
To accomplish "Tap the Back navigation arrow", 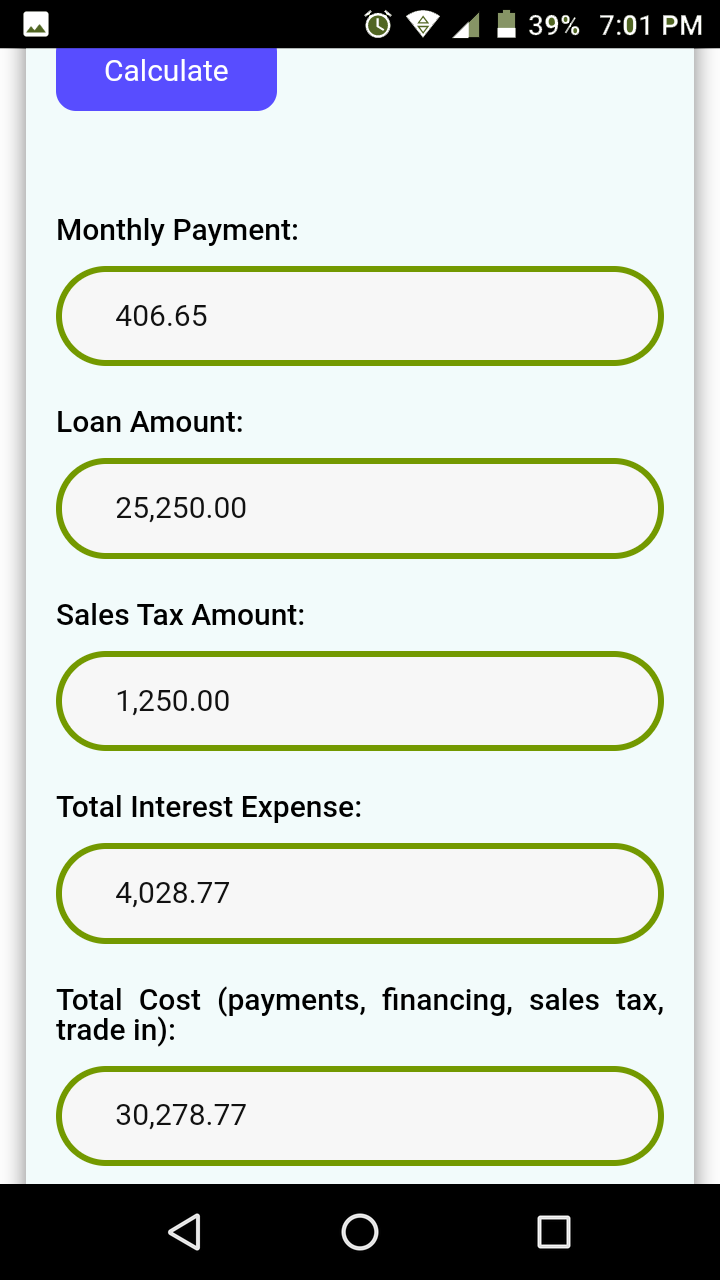I will [x=184, y=1232].
